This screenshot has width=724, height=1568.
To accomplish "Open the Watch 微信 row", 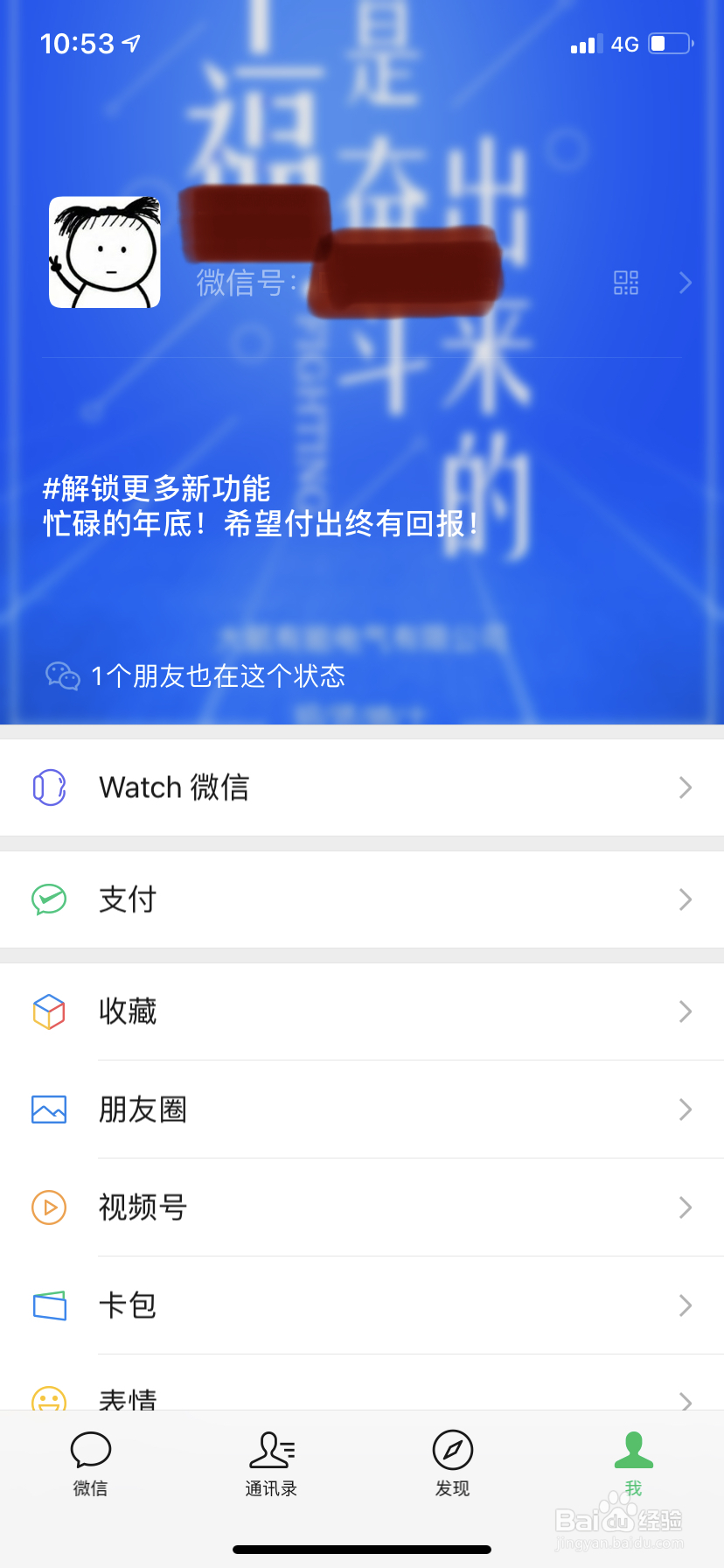I will coord(362,787).
